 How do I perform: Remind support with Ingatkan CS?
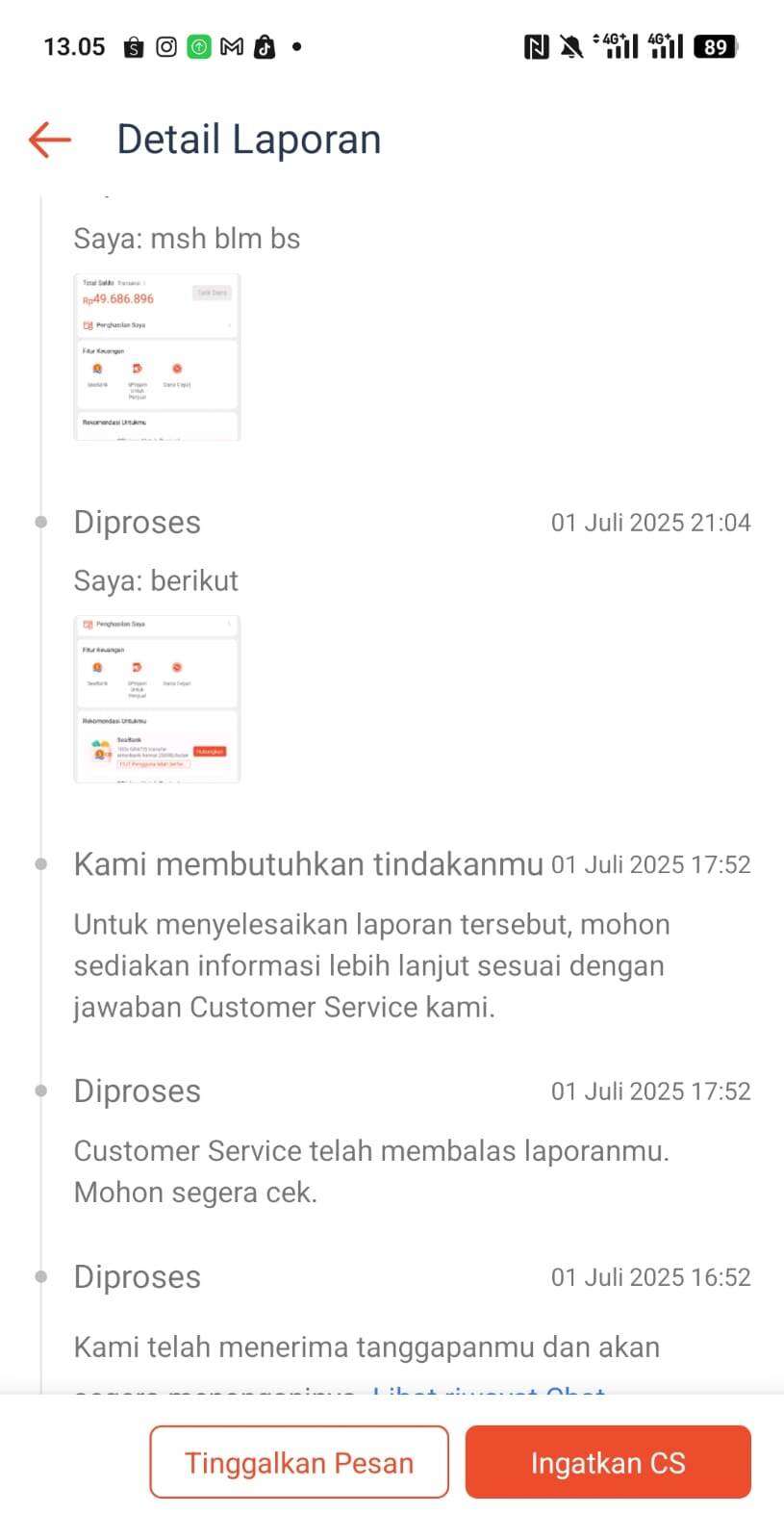pos(608,1462)
